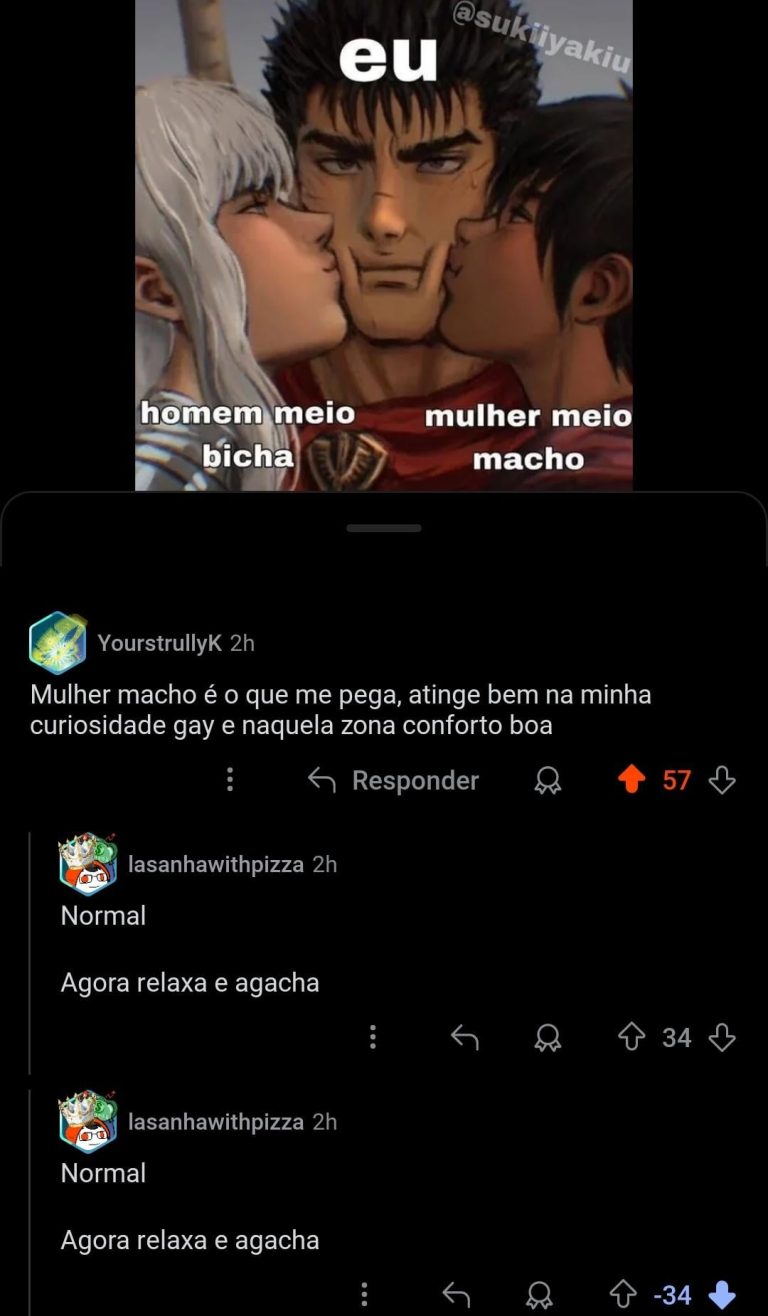The image size is (768, 1316).
Task: Award lasanhawithpizza's reply showing 34 votes
Action: pos(547,1039)
